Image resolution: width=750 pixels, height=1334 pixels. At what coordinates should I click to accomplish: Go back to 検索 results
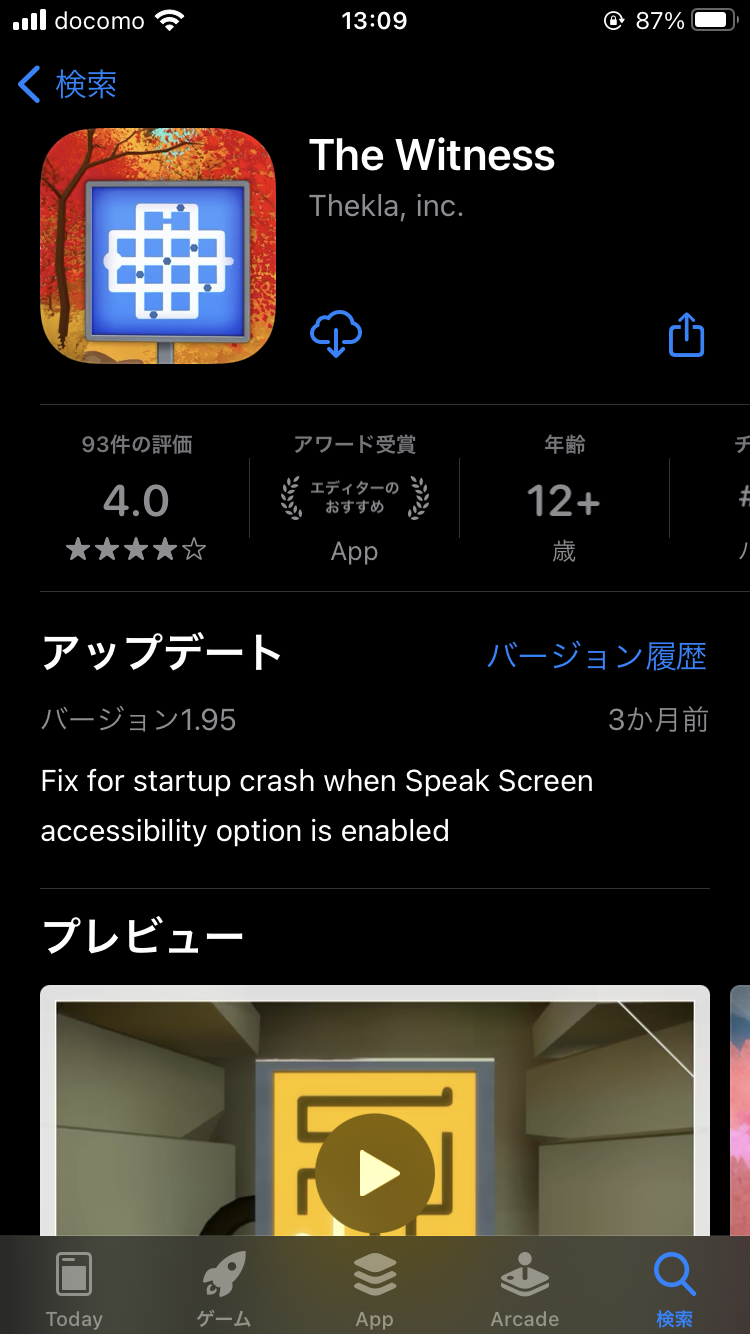tap(68, 85)
